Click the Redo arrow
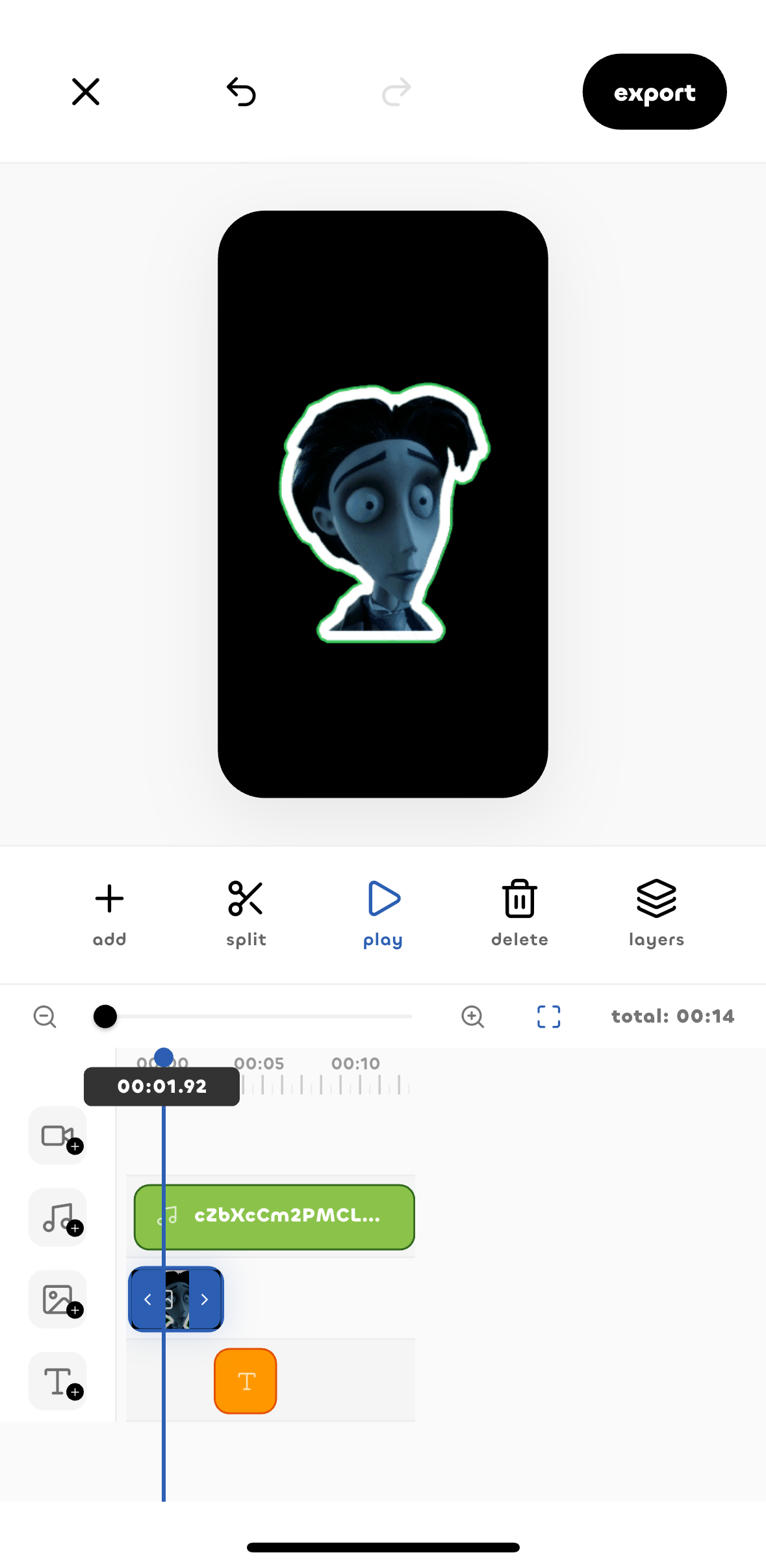This screenshot has width=766, height=1568. [396, 92]
